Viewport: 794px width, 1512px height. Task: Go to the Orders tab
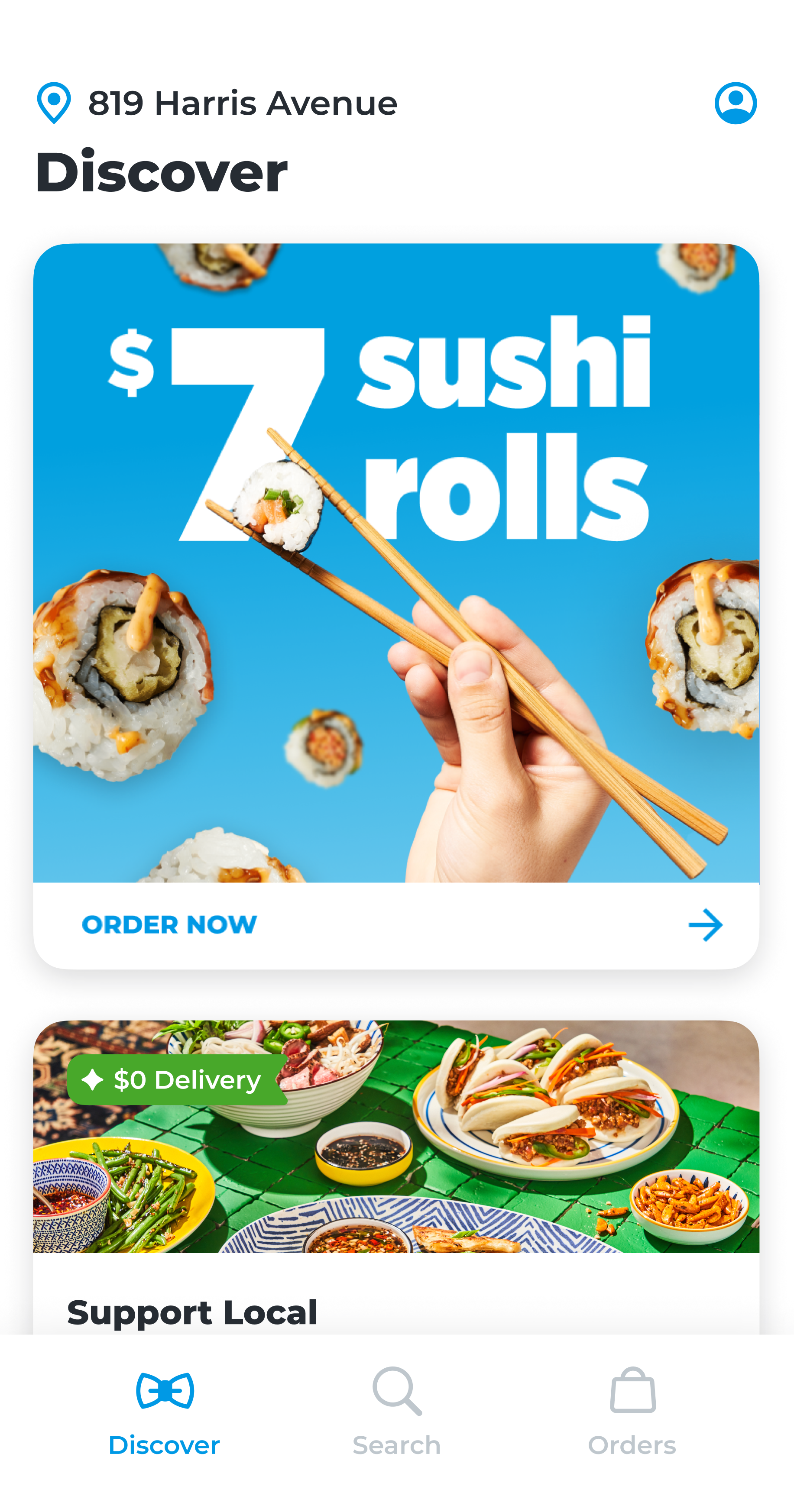click(632, 1412)
